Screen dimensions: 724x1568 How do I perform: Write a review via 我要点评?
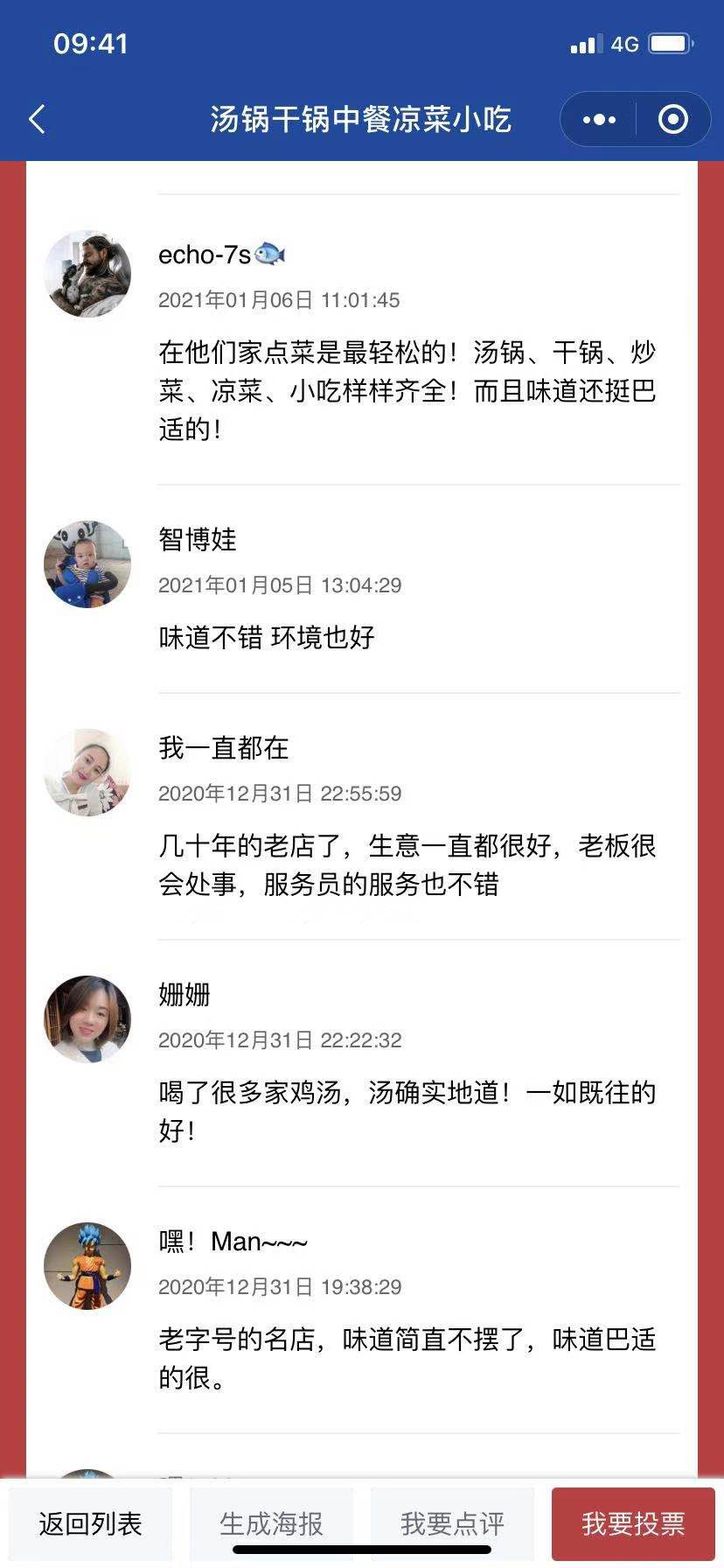click(452, 1523)
